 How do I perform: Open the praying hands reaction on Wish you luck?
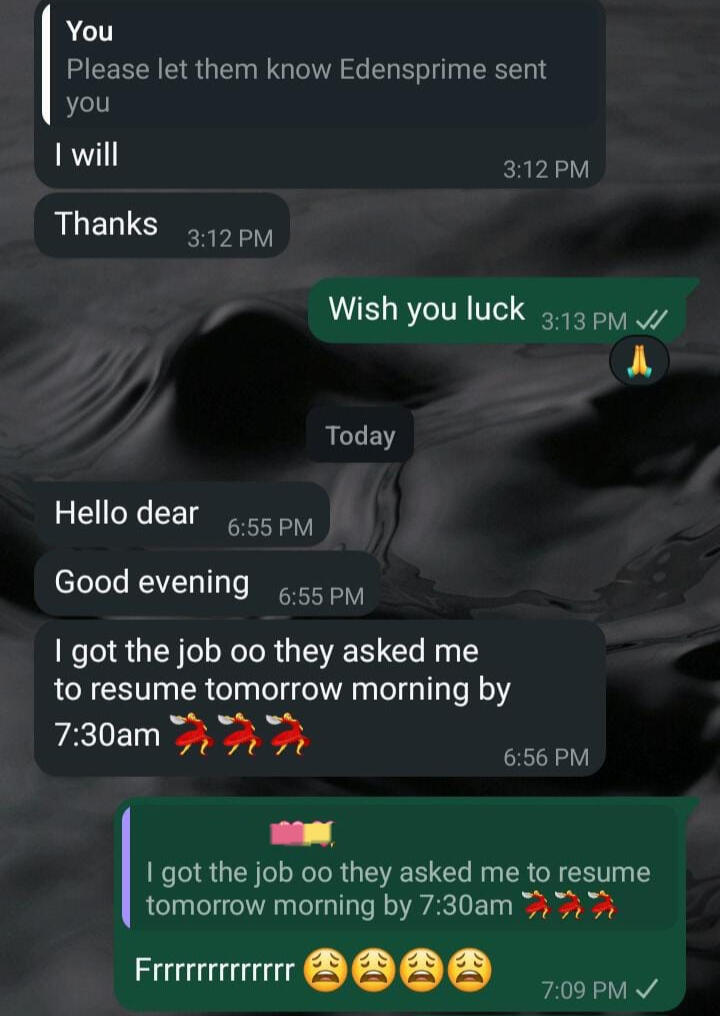pyautogui.click(x=638, y=361)
